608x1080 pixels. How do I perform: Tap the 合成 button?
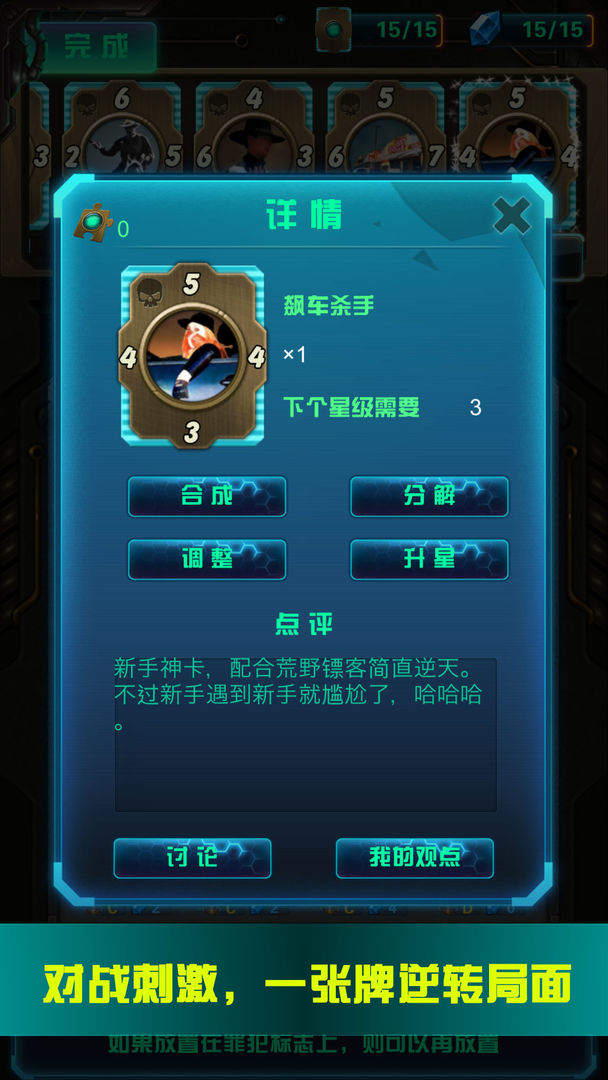(207, 496)
